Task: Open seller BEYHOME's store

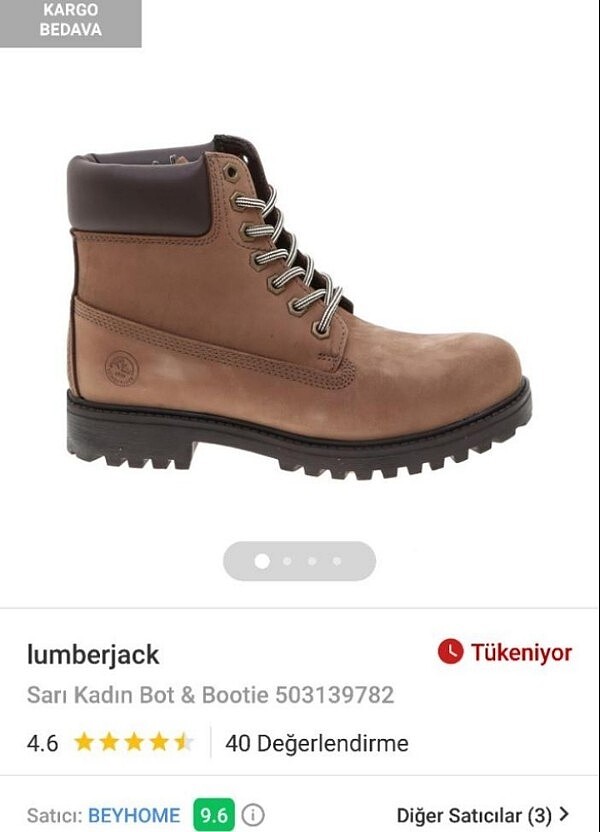Action: tap(134, 815)
